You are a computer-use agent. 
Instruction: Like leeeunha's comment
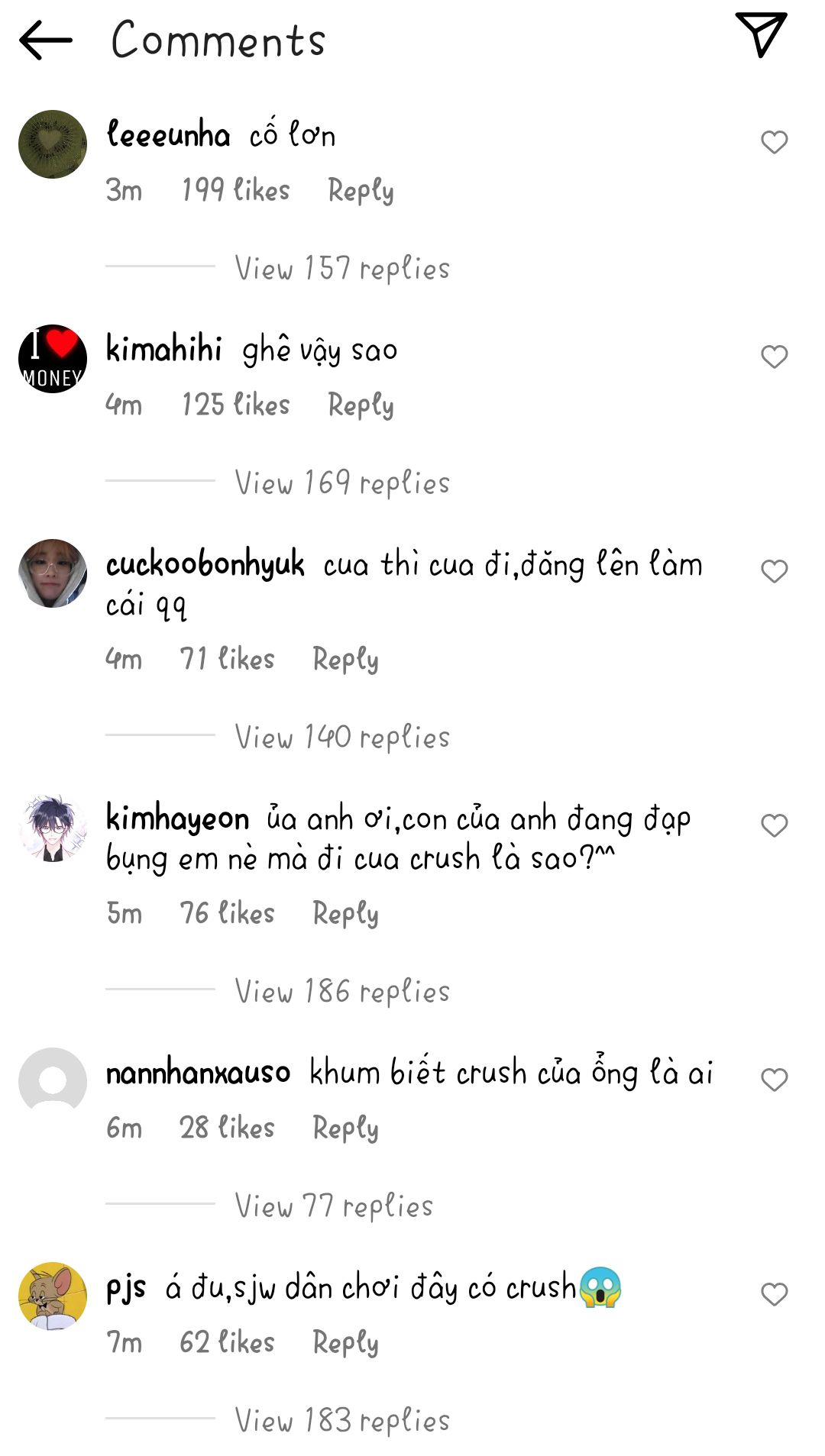click(774, 142)
